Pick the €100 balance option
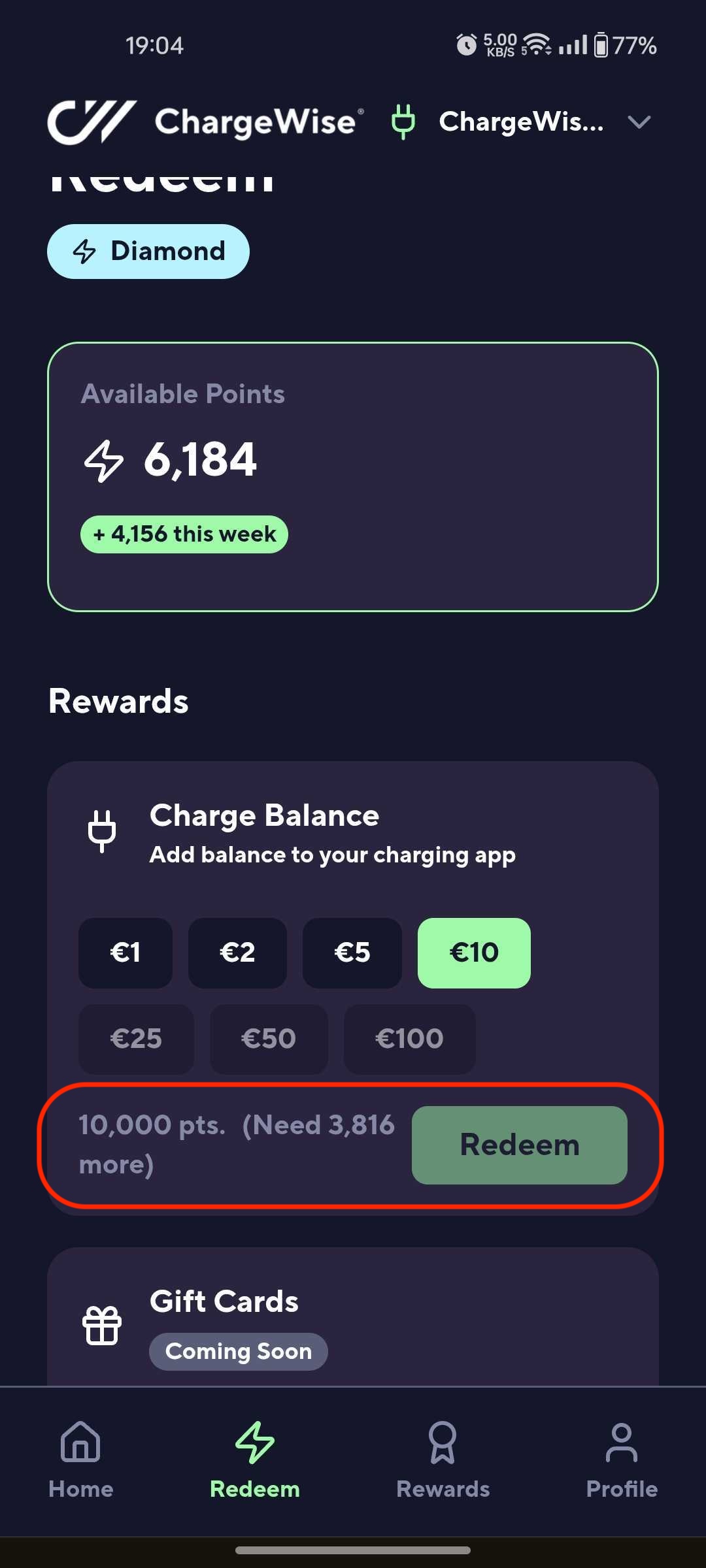This screenshot has width=706, height=1568. tap(409, 1039)
